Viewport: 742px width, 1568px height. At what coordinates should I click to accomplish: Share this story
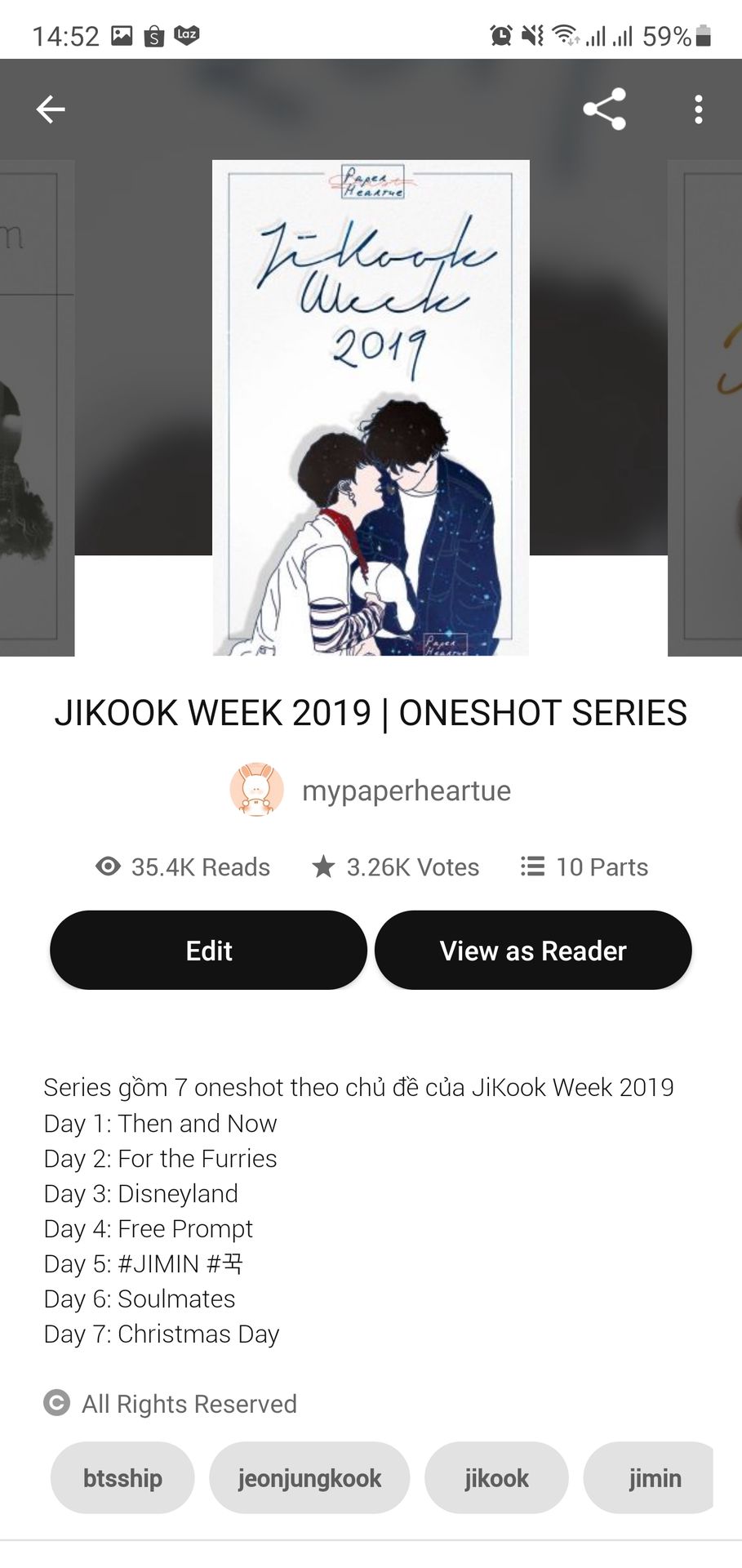coord(604,109)
